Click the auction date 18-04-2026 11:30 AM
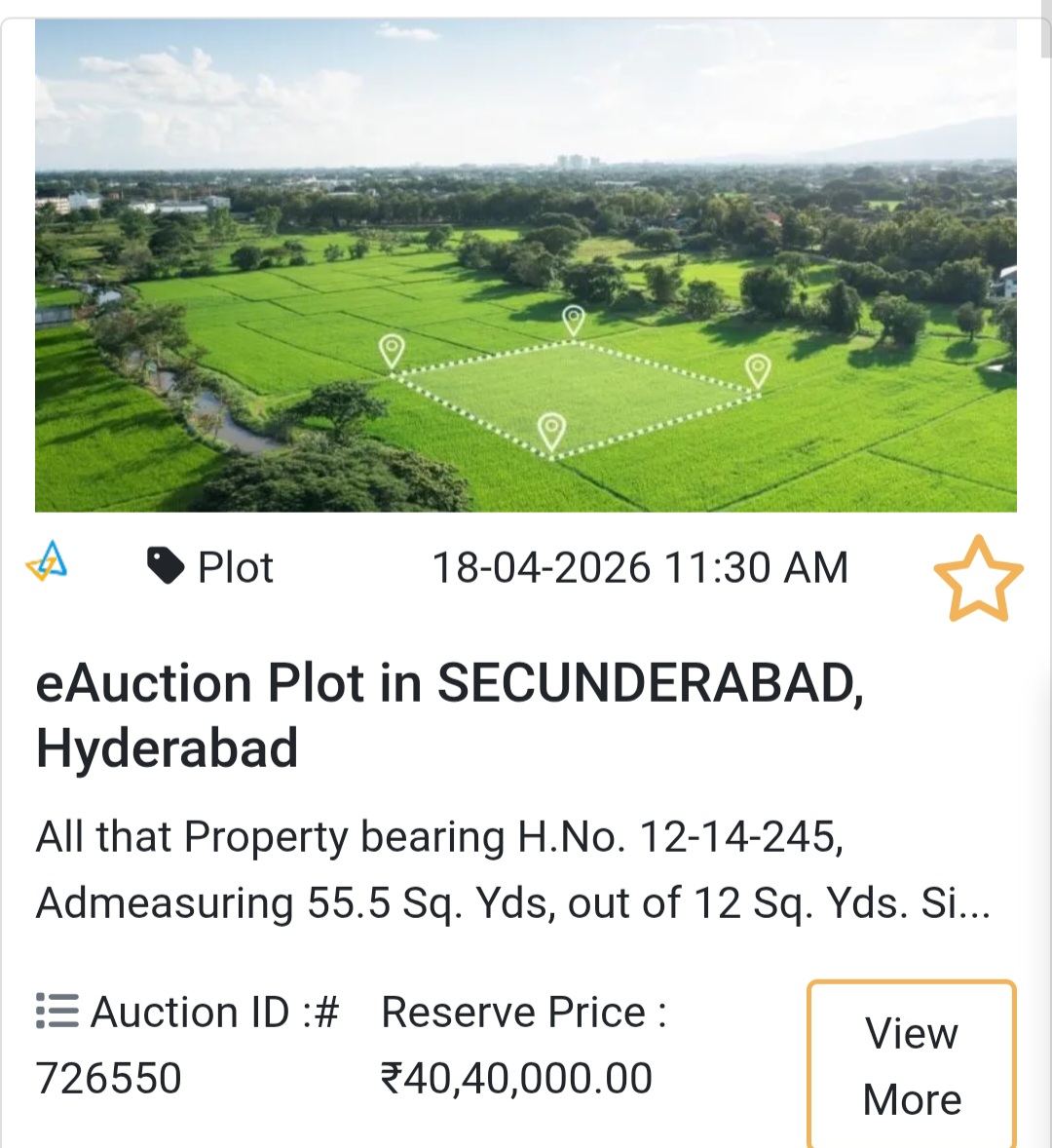The height and width of the screenshot is (1148, 1052). tap(642, 566)
